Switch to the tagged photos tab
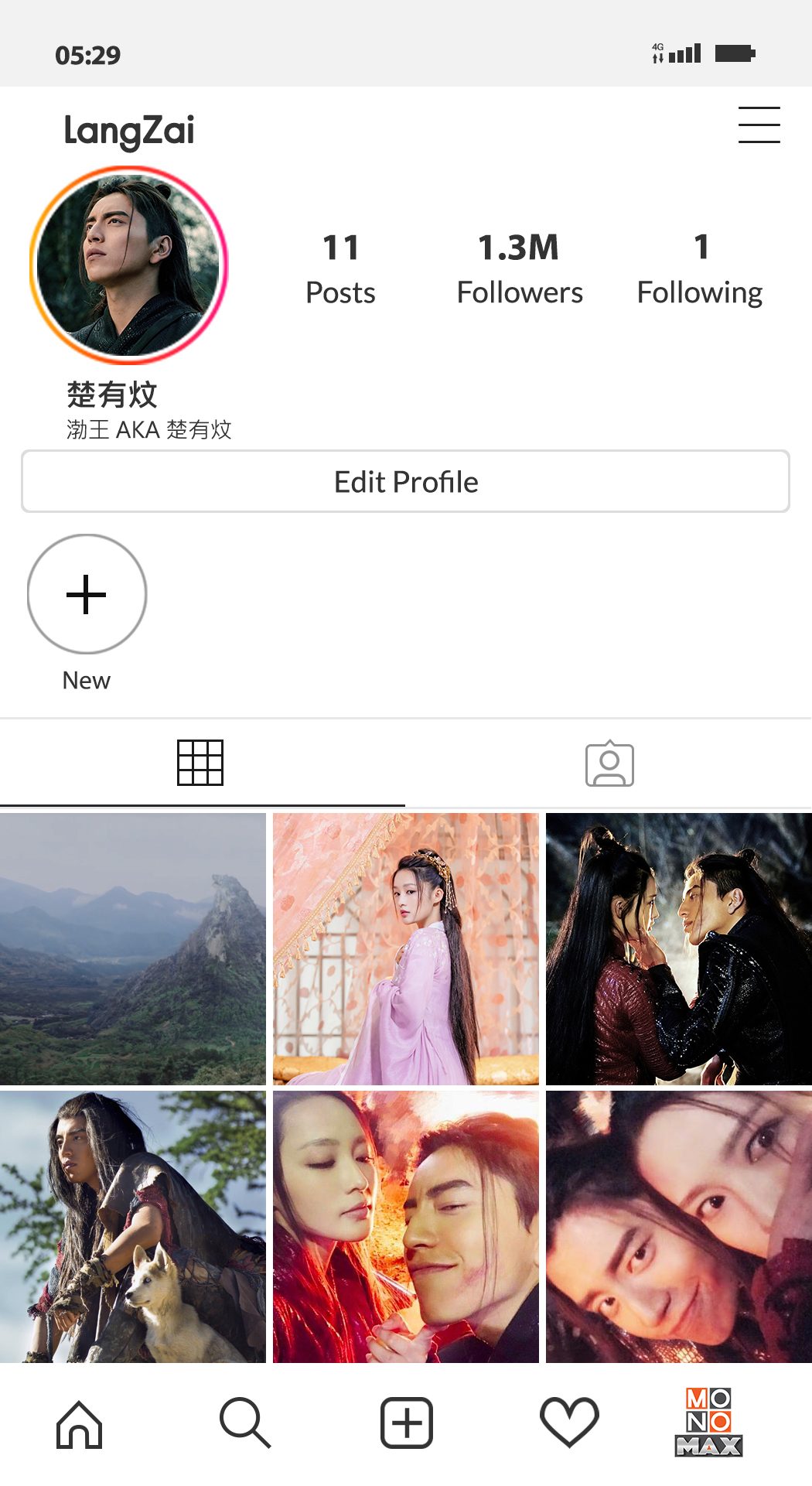This screenshot has width=812, height=1486. 609,764
